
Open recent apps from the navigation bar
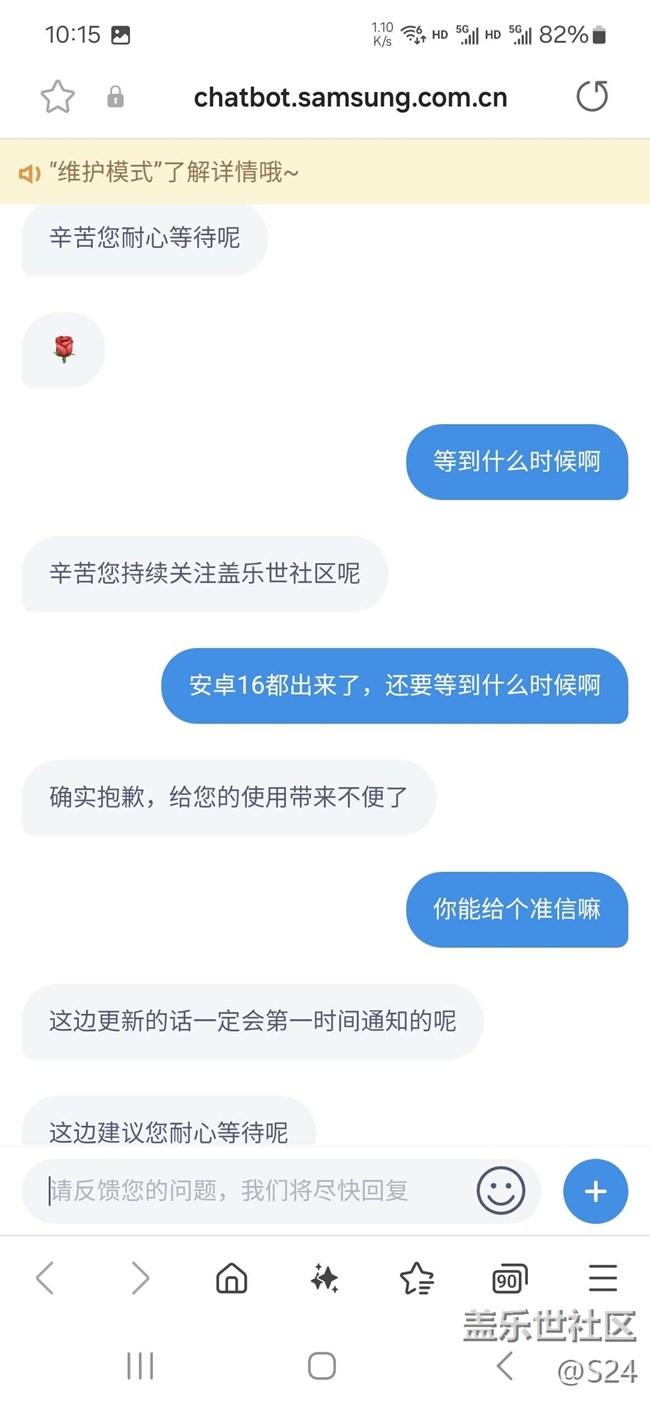click(140, 1366)
